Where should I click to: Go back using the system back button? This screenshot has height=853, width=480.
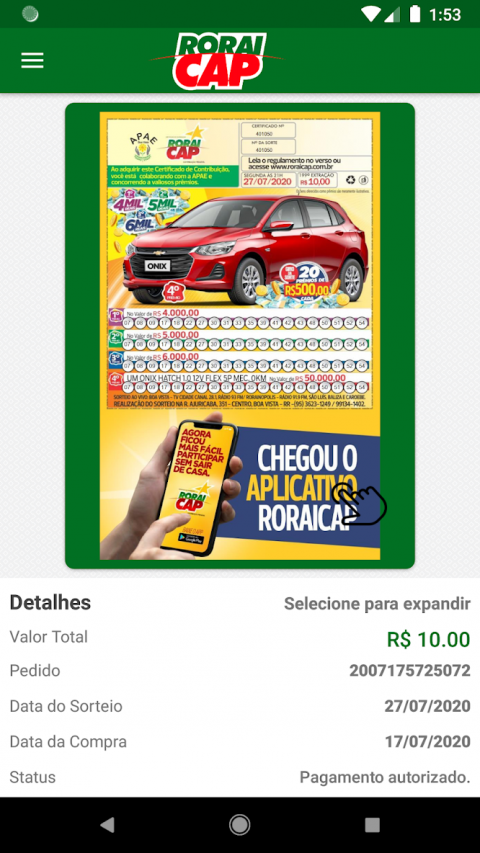click(107, 825)
